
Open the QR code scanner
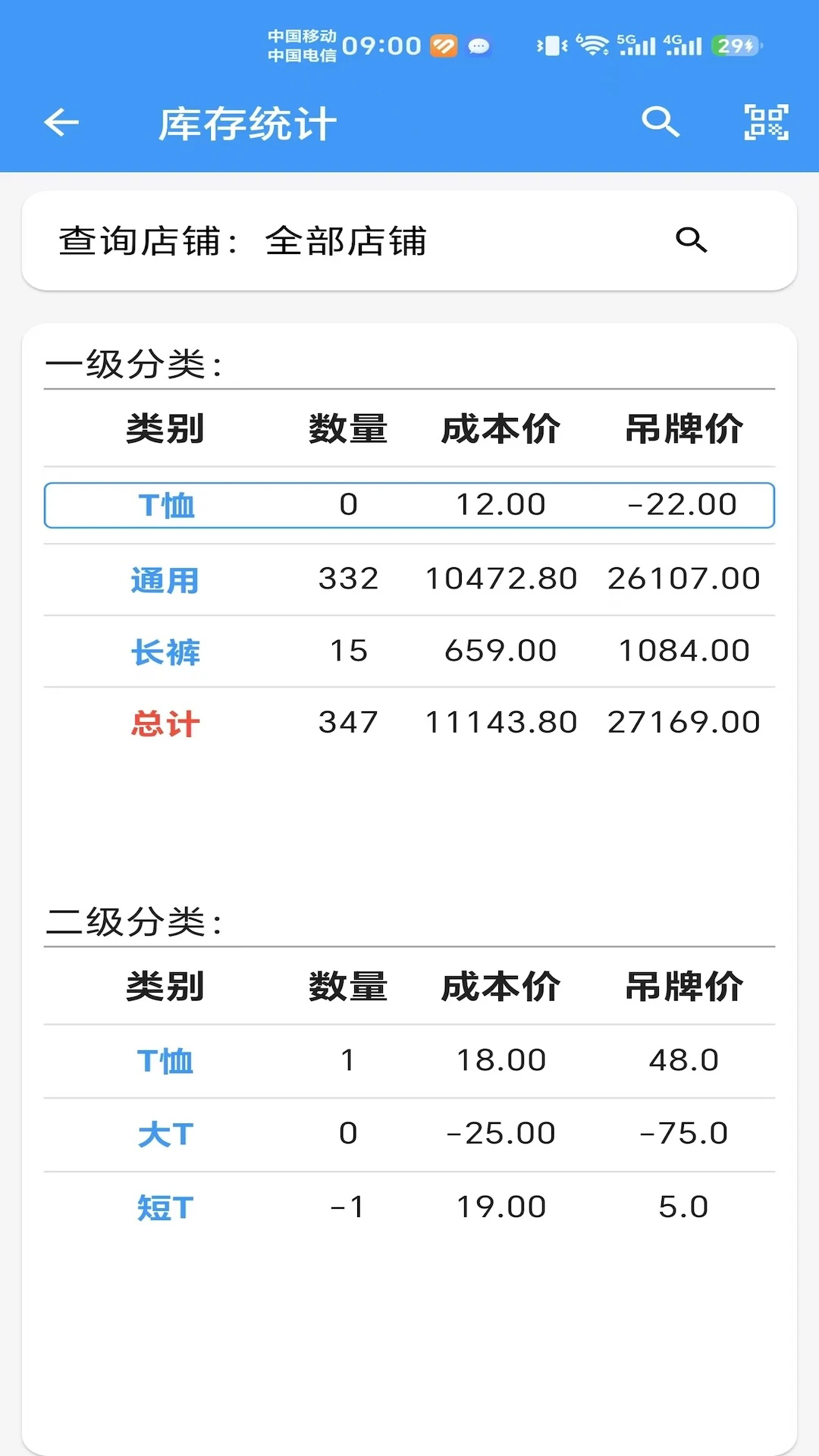pos(766,122)
